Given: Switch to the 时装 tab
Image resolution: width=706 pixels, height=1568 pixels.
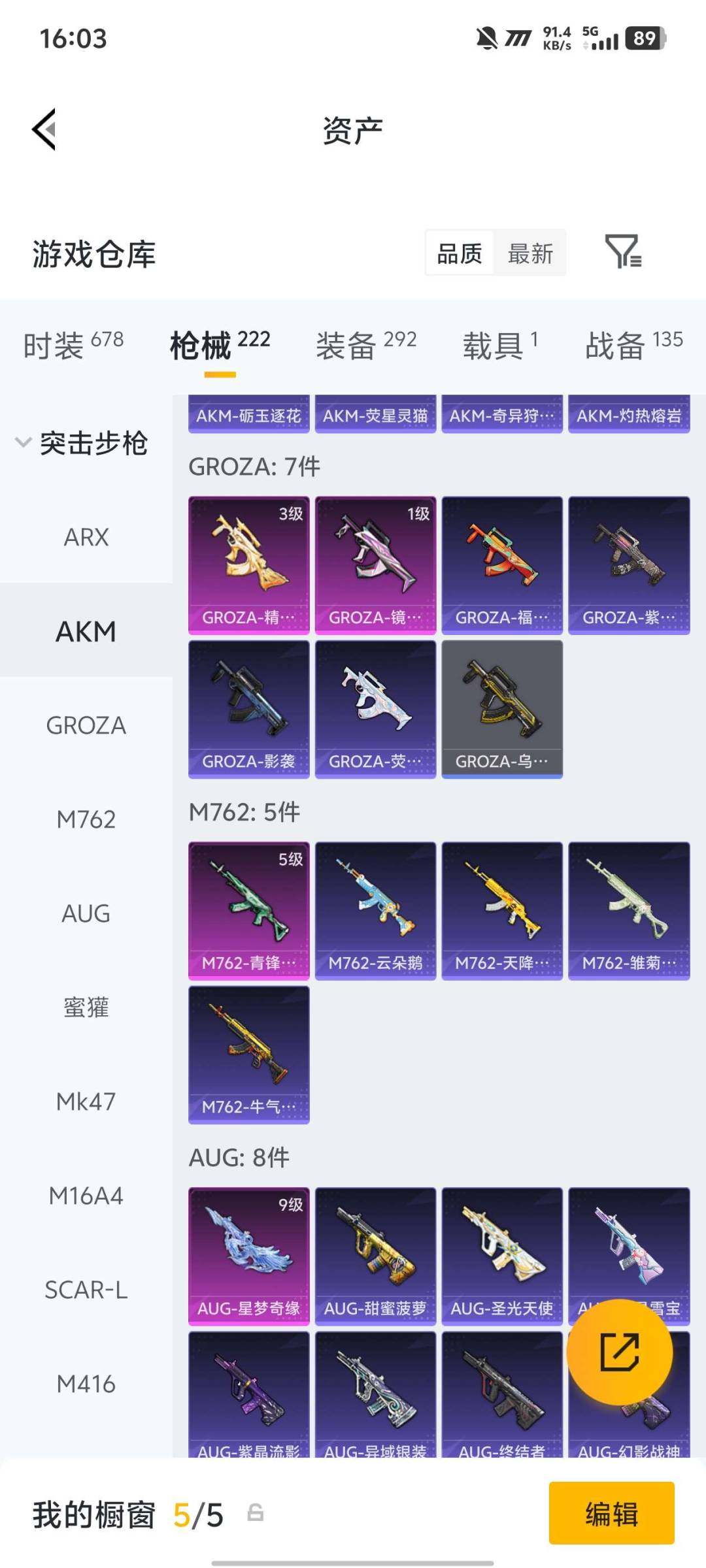Looking at the screenshot, I should [73, 344].
